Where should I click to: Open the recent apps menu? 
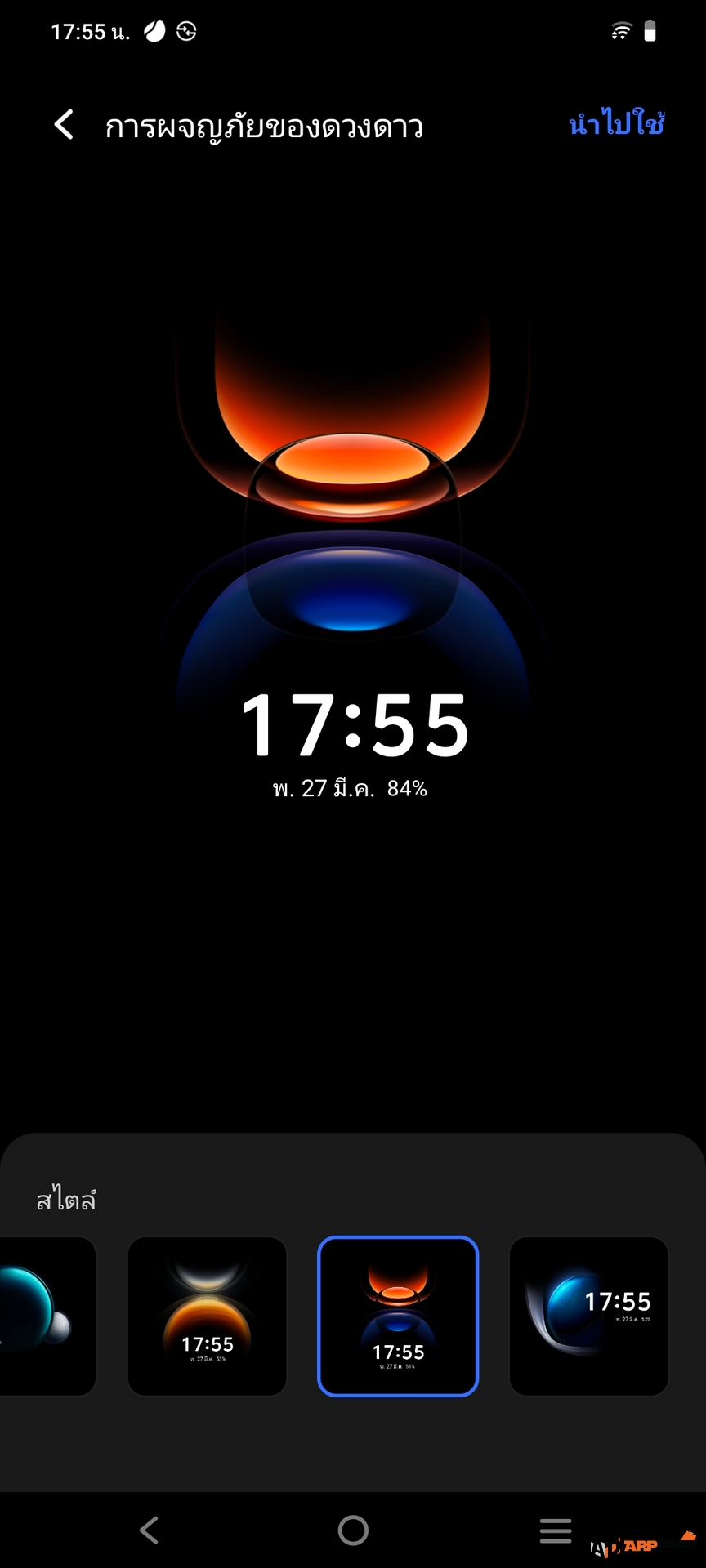click(x=556, y=1530)
